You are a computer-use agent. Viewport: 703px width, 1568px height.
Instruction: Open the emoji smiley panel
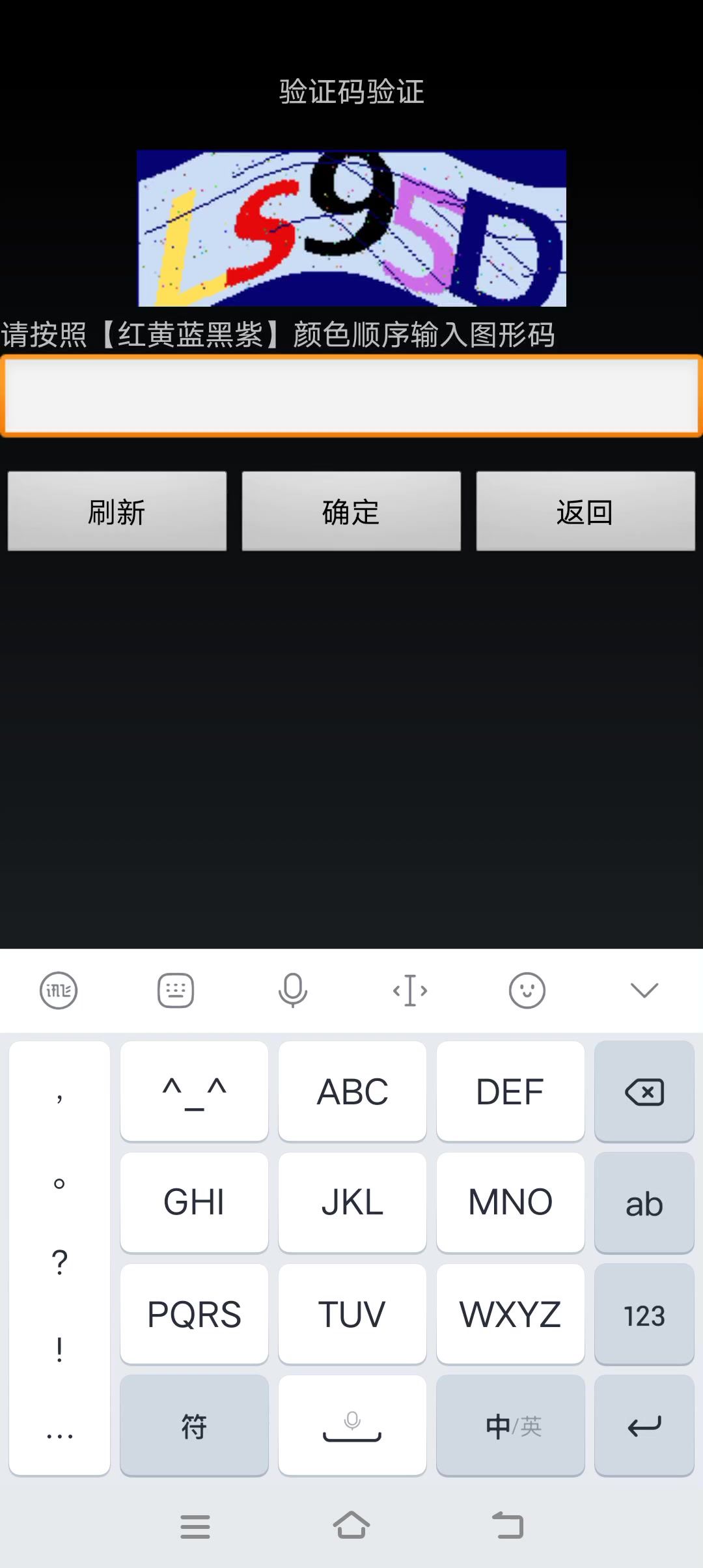click(527, 990)
